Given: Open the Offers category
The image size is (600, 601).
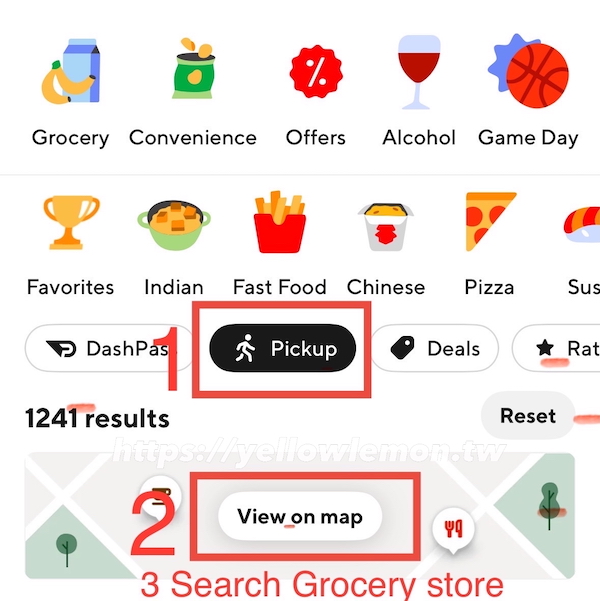Looking at the screenshot, I should click(x=315, y=92).
